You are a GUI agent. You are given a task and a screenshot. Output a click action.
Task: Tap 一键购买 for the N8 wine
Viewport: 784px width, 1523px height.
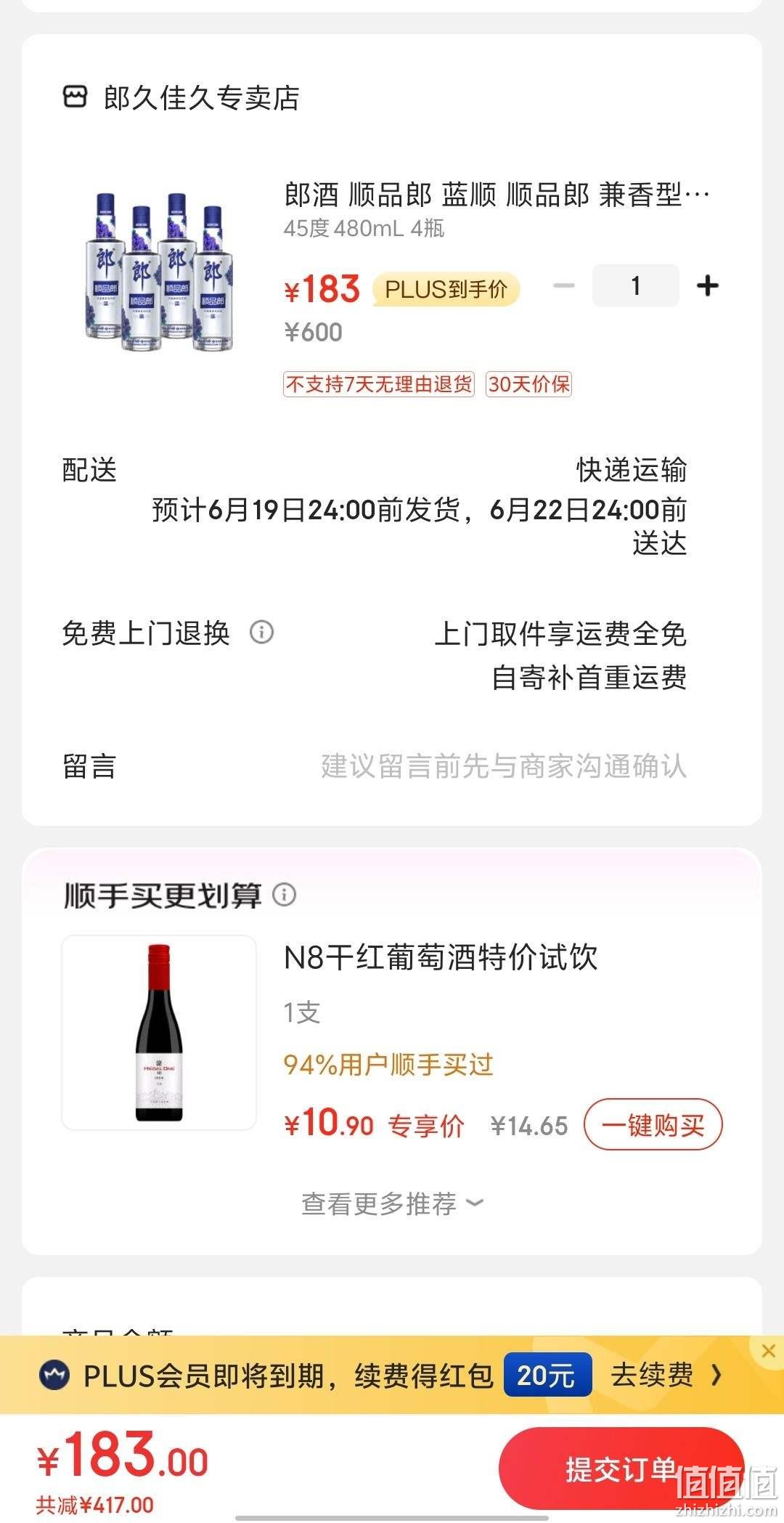pos(653,1125)
